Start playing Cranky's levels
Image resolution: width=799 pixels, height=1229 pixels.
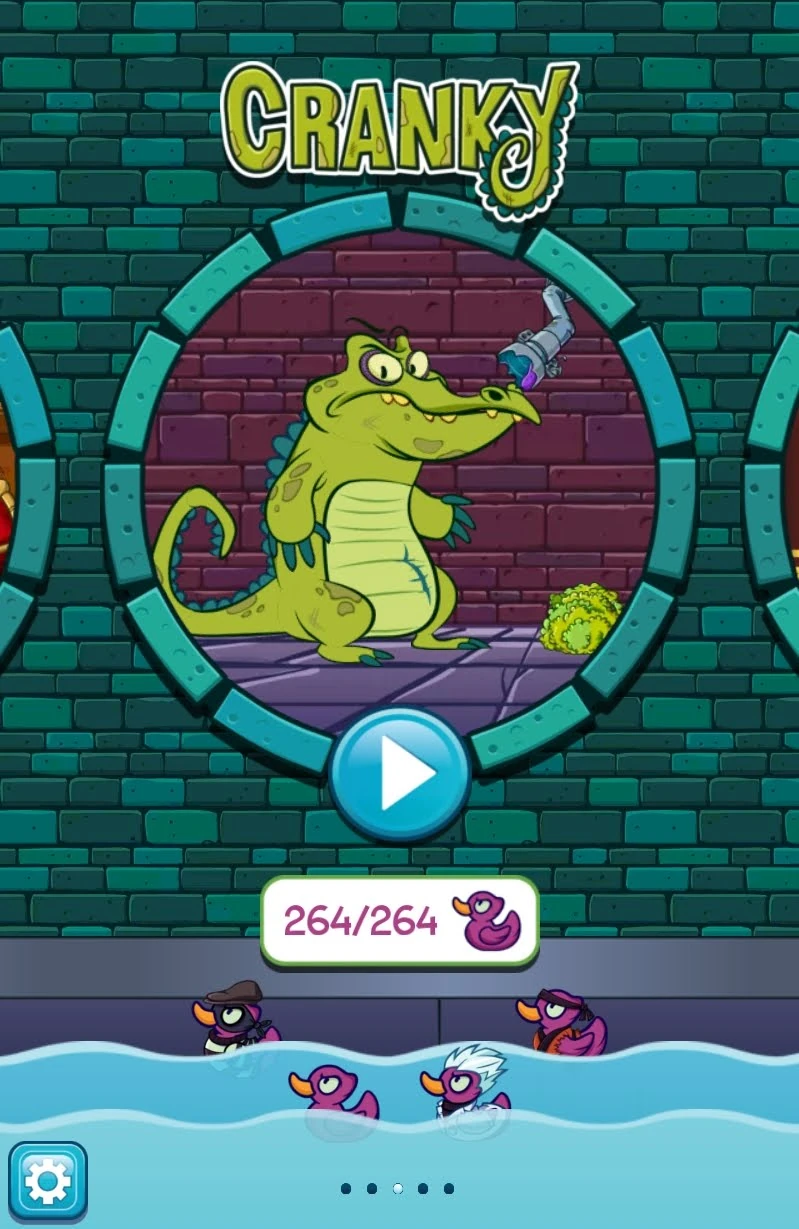[400, 774]
